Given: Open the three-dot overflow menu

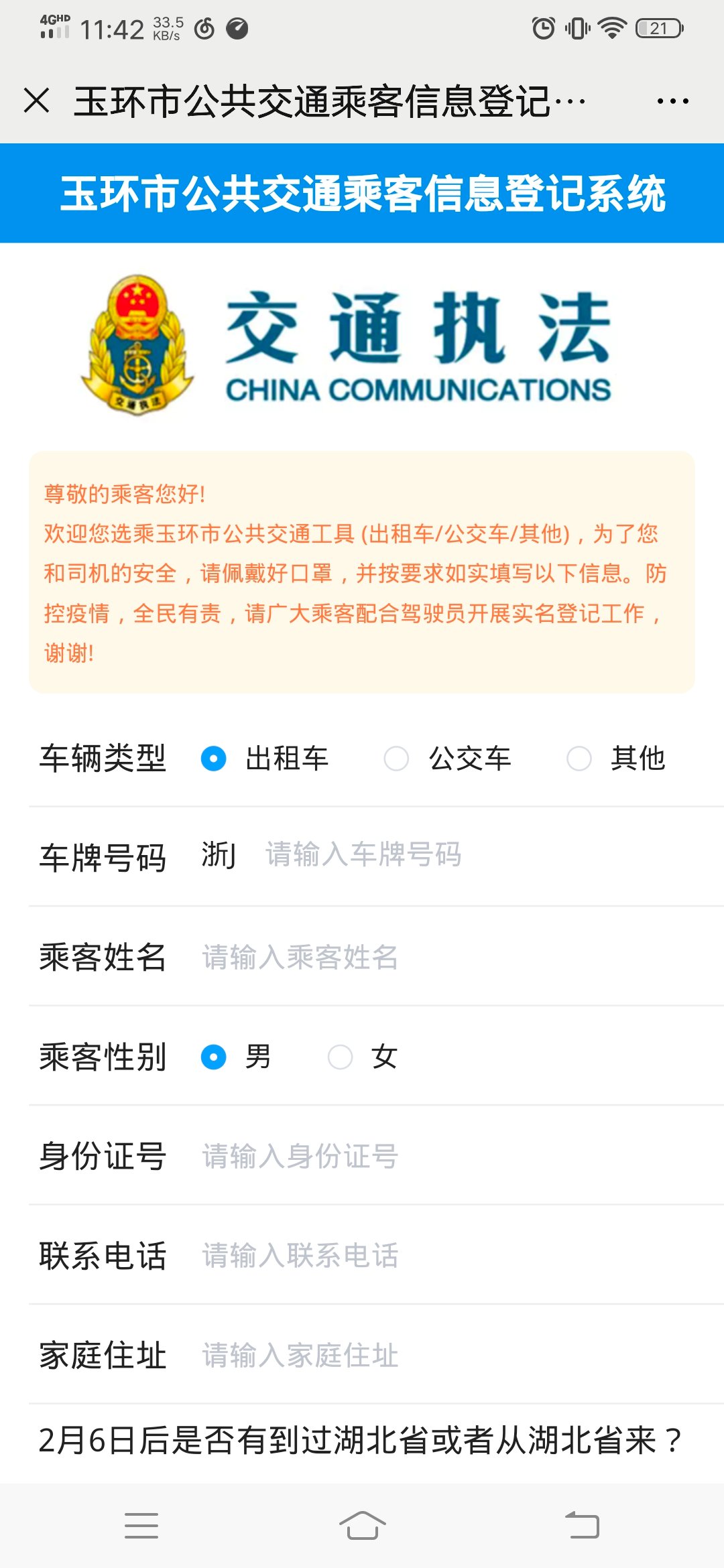Looking at the screenshot, I should 672,101.
